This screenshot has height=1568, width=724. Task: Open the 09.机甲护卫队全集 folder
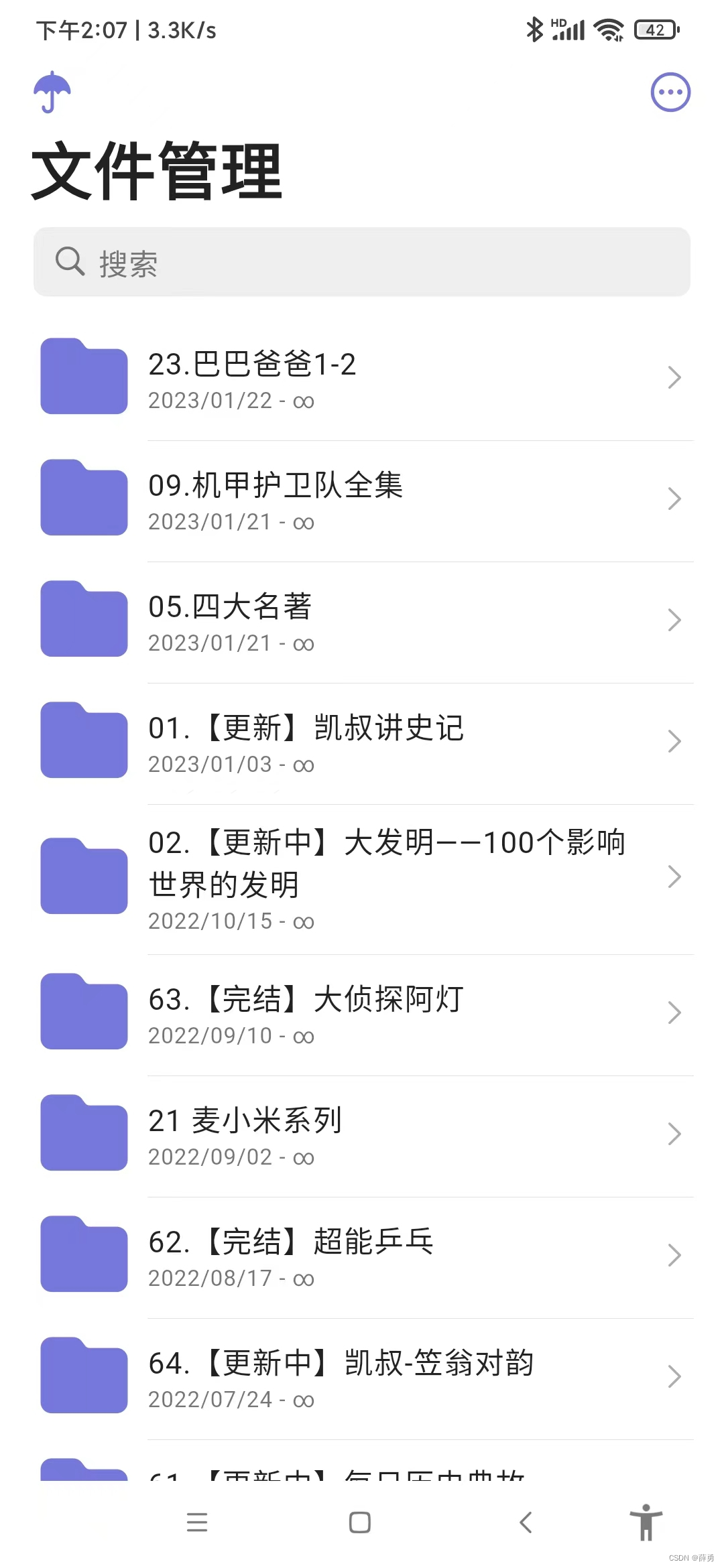(362, 500)
